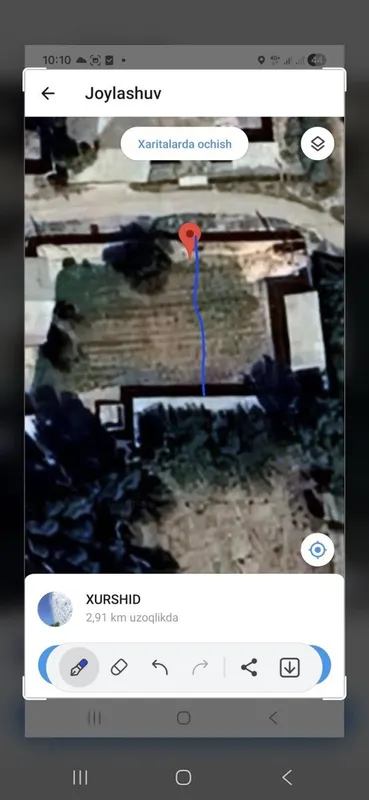The height and width of the screenshot is (800, 369).
Task: Choose the eraser tool
Action: 119,667
